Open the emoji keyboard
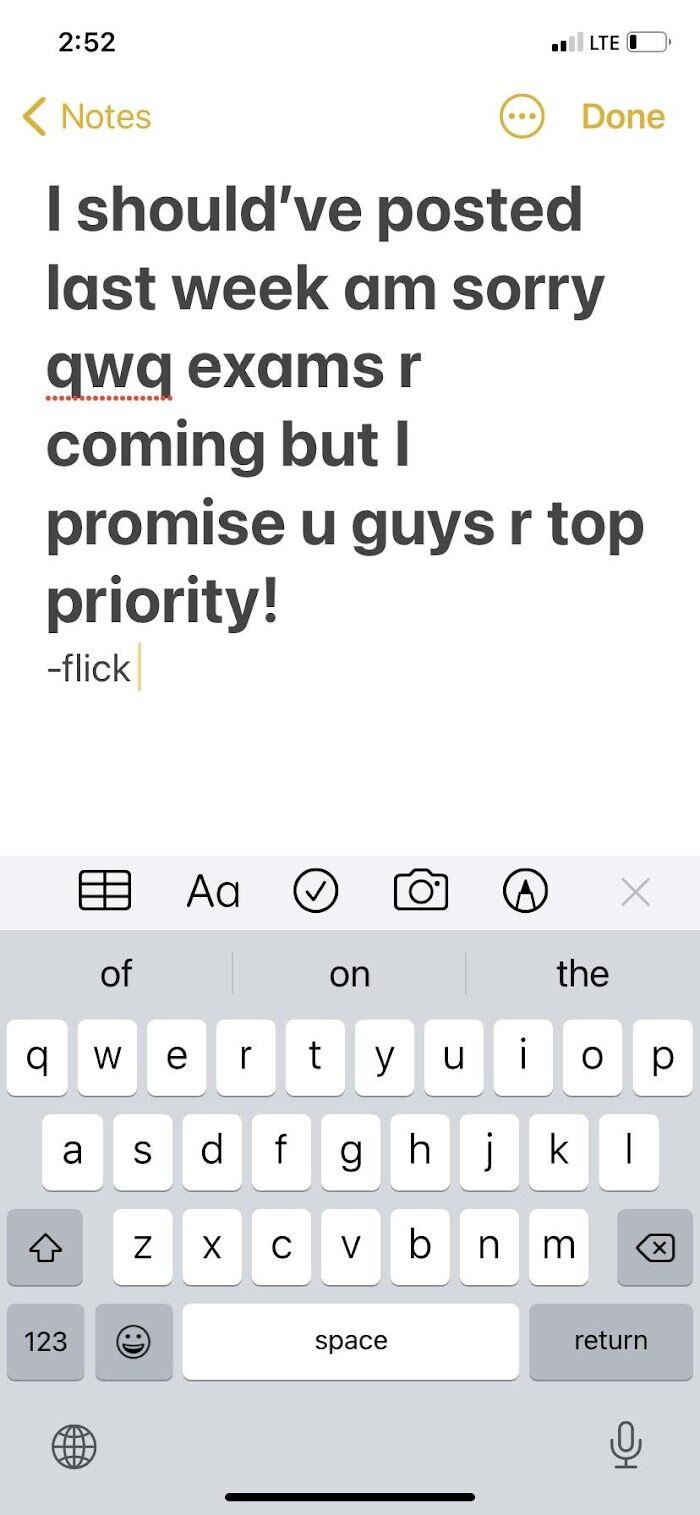700x1515 pixels. (133, 1343)
